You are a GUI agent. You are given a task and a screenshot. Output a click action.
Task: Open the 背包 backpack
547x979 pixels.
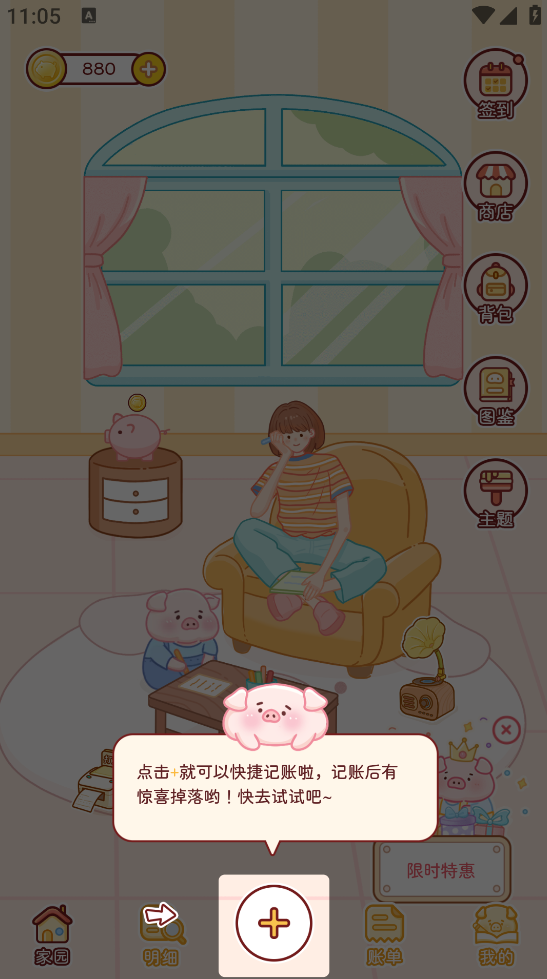tap(496, 288)
